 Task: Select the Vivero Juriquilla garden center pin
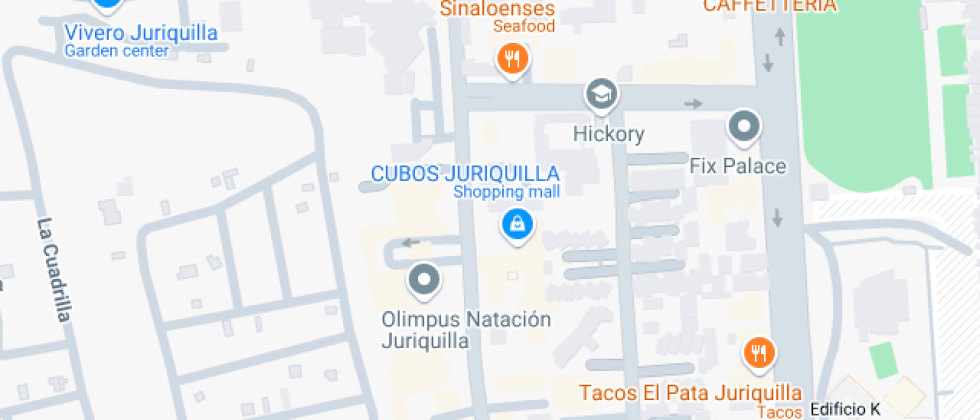107,5
